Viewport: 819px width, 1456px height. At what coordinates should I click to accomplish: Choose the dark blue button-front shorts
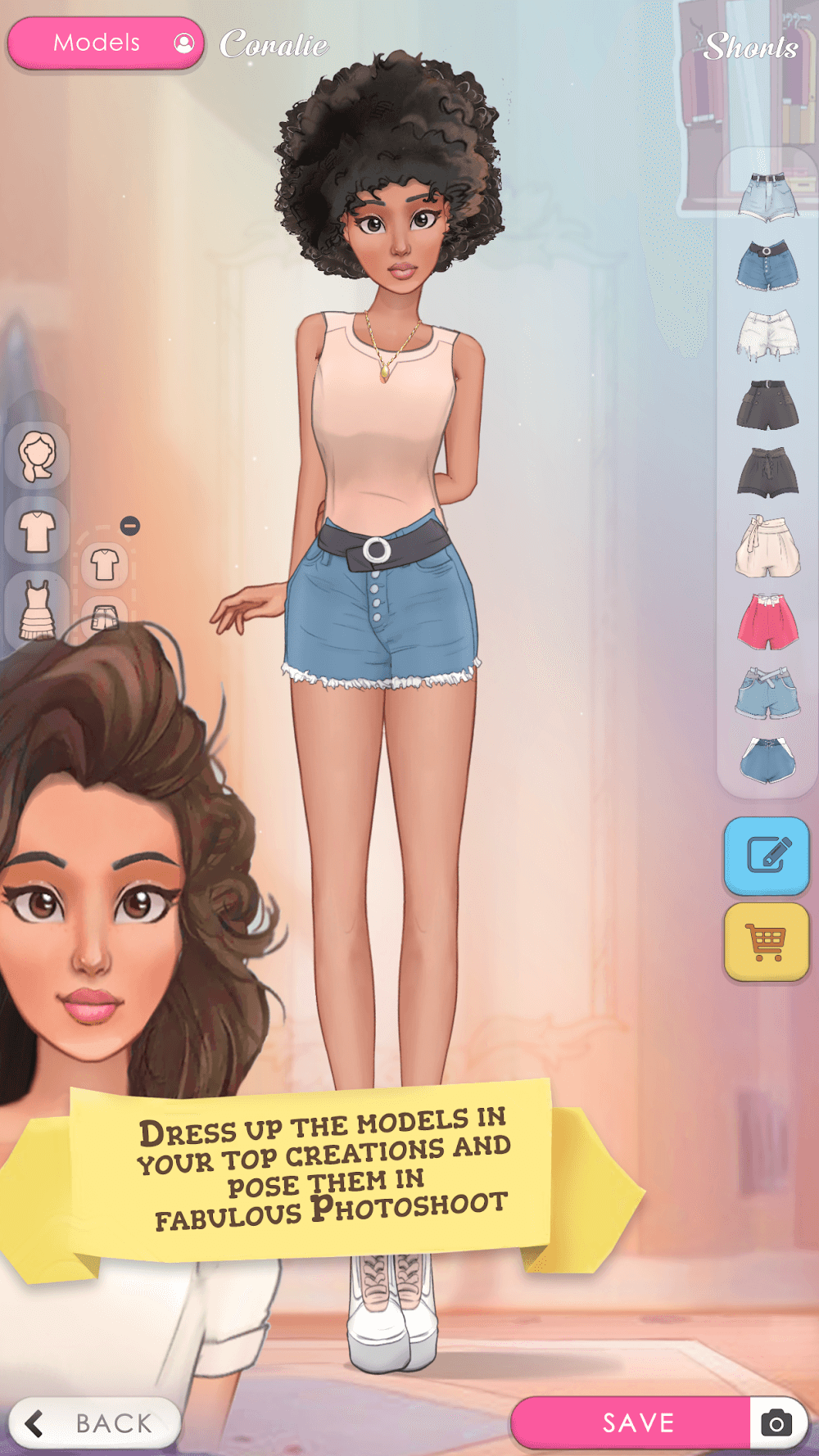(767, 265)
